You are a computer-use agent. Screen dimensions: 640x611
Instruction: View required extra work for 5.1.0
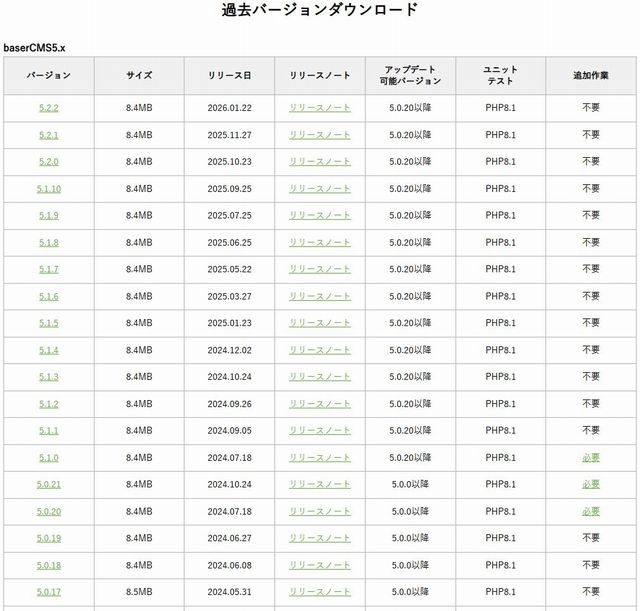click(x=591, y=458)
